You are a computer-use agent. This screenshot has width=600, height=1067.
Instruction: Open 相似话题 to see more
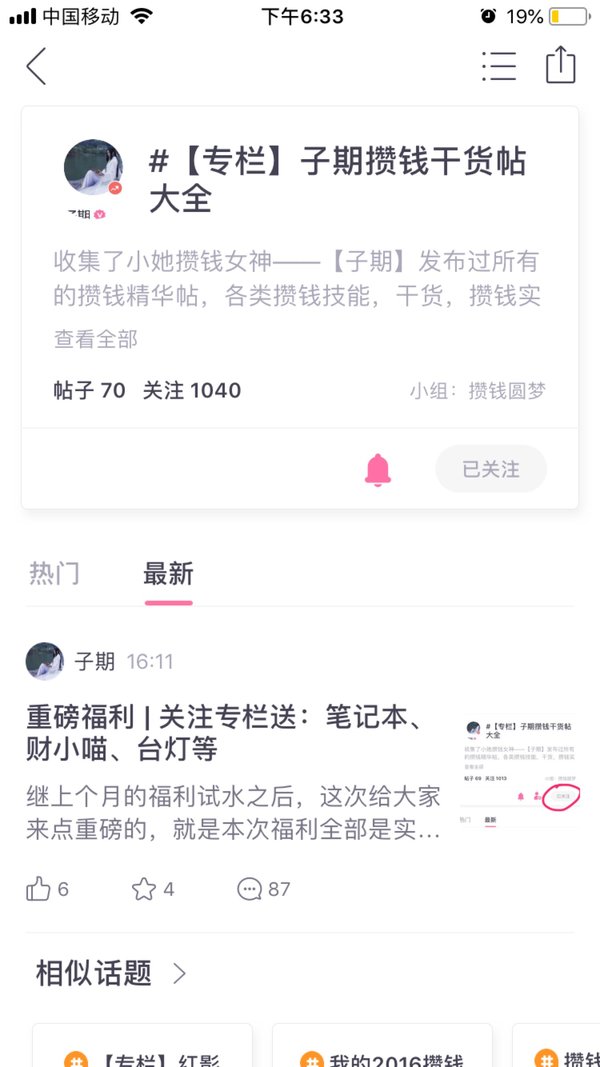(x=111, y=973)
